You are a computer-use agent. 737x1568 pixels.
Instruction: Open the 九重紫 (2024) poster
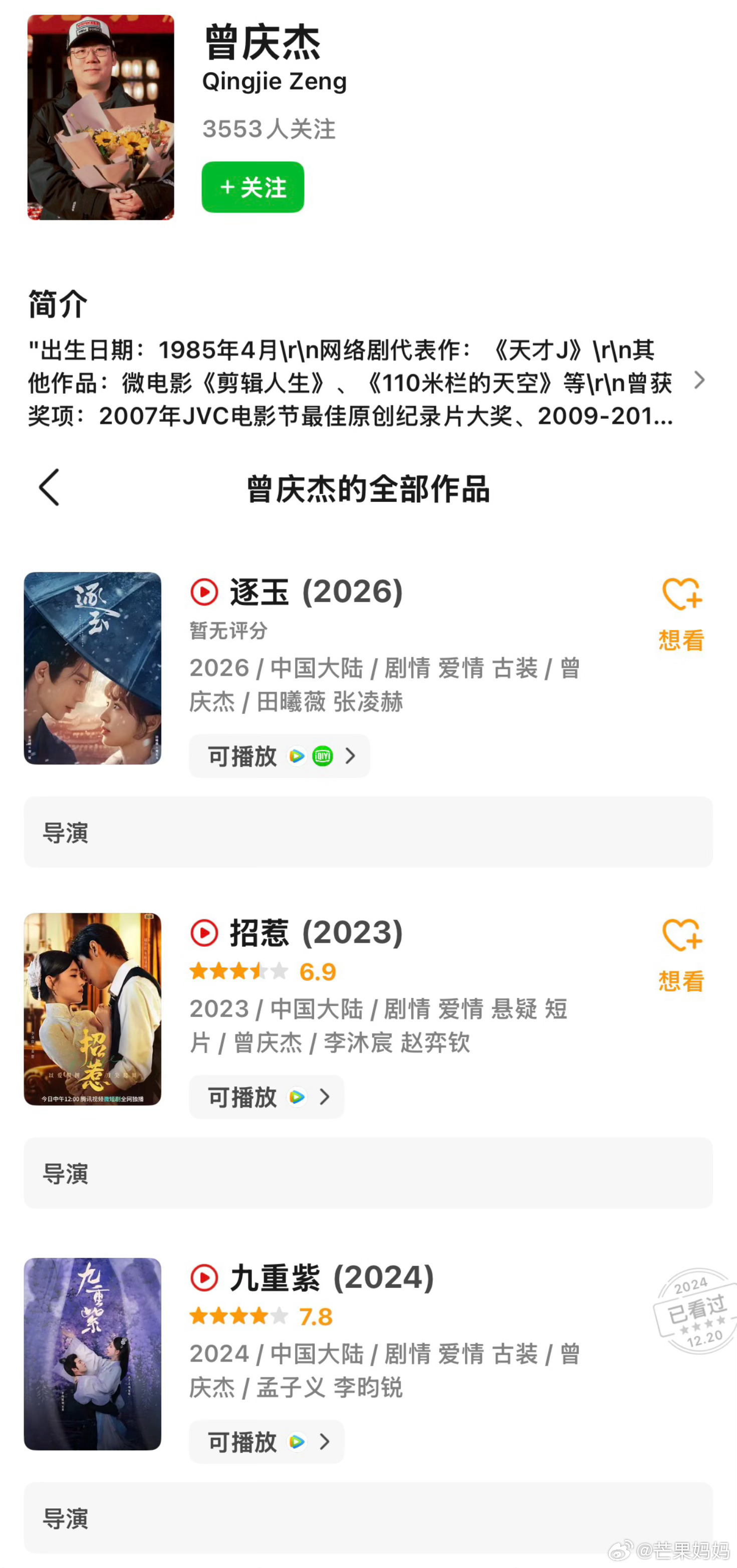pos(93,1354)
